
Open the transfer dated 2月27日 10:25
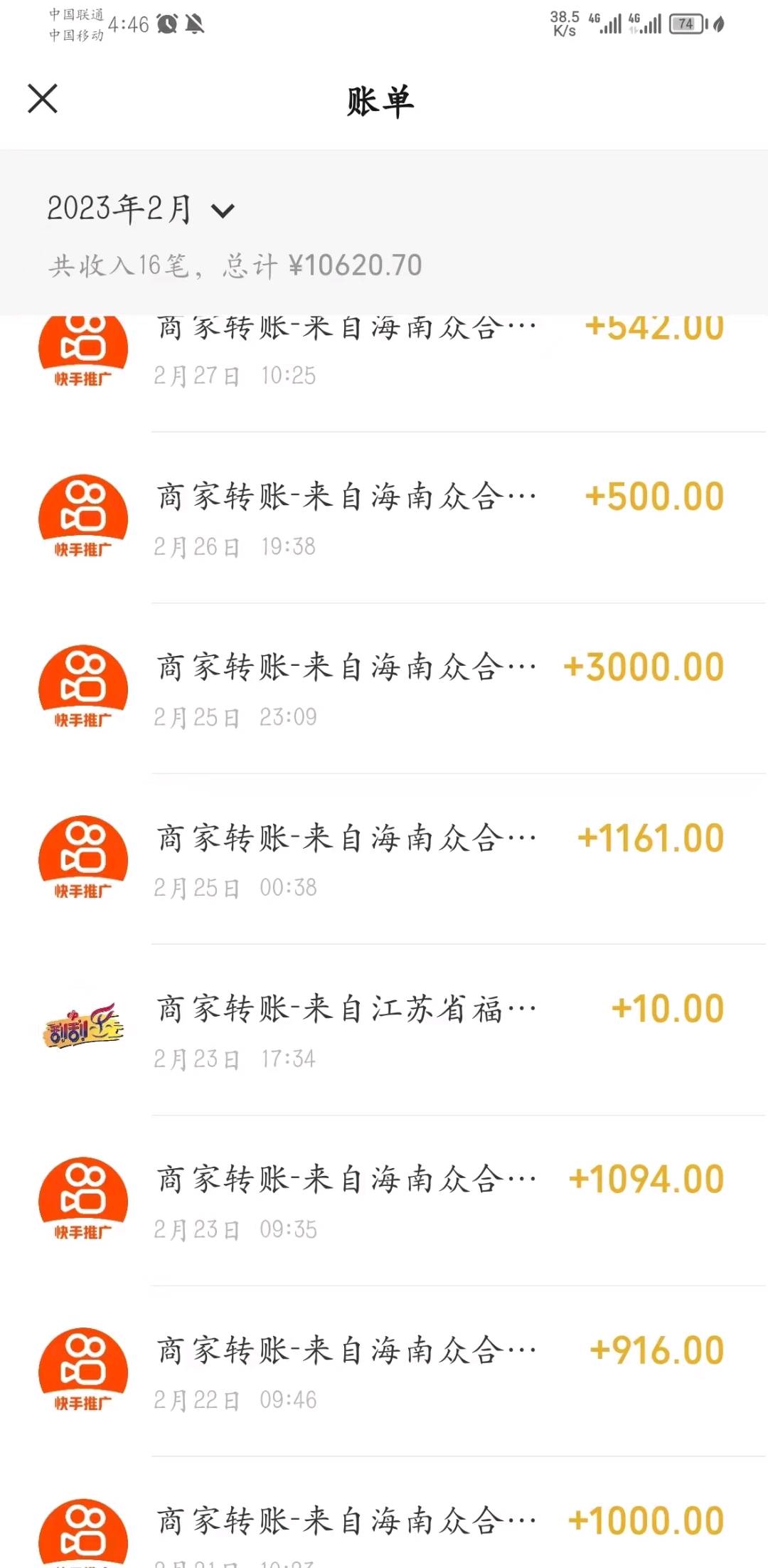tap(384, 374)
